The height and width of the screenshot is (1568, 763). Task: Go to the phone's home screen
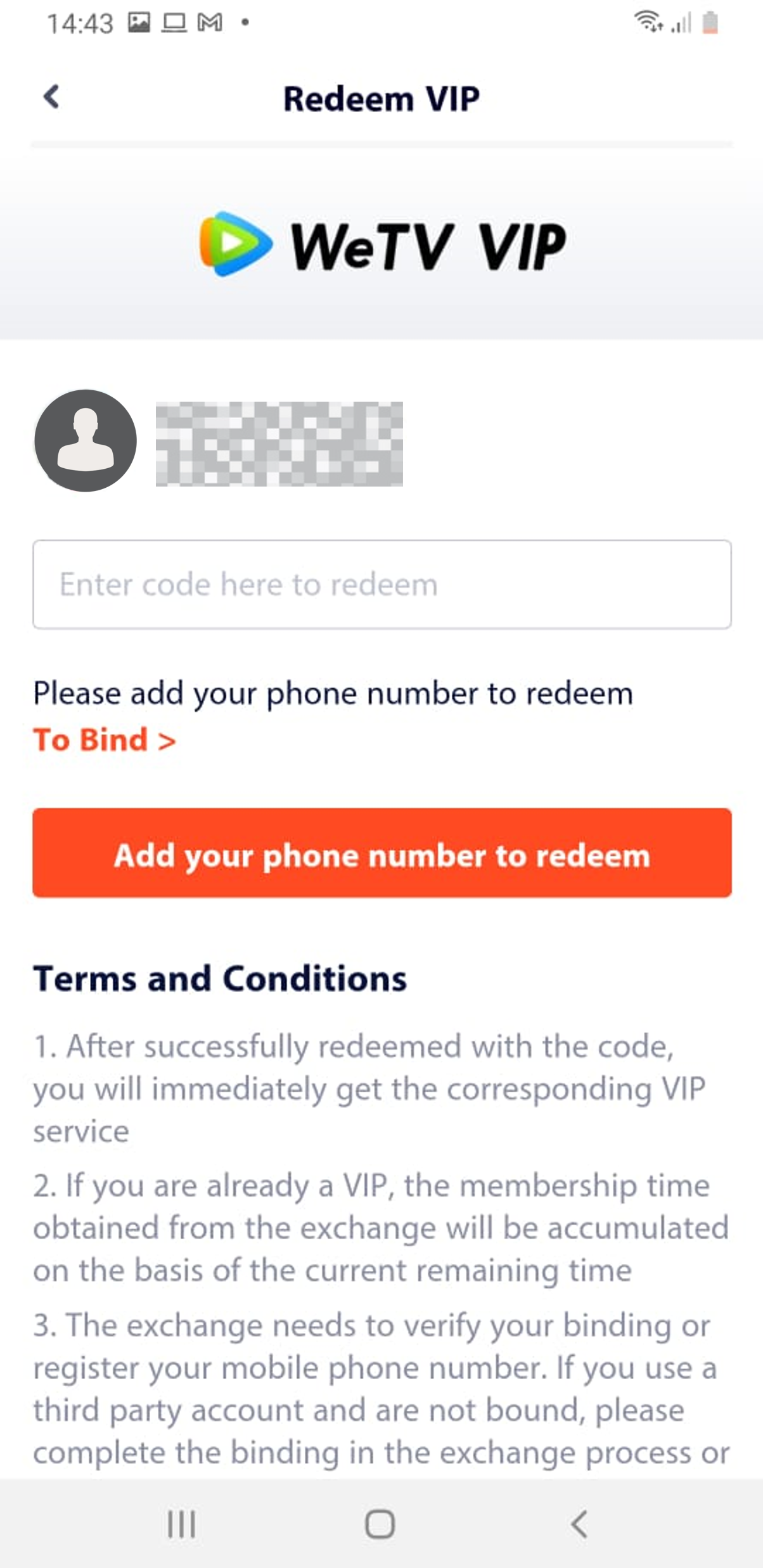[380, 1524]
